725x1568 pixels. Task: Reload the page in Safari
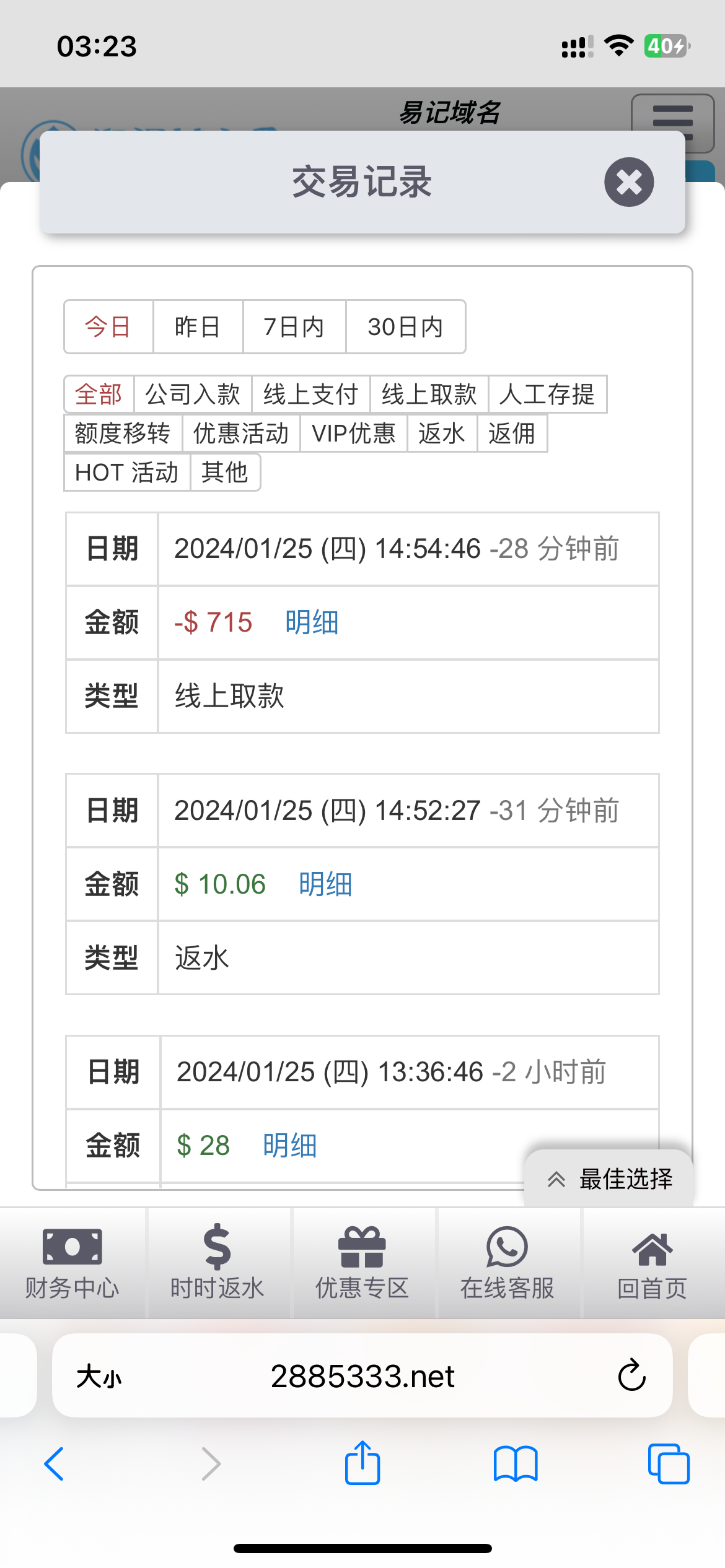[x=631, y=1376]
